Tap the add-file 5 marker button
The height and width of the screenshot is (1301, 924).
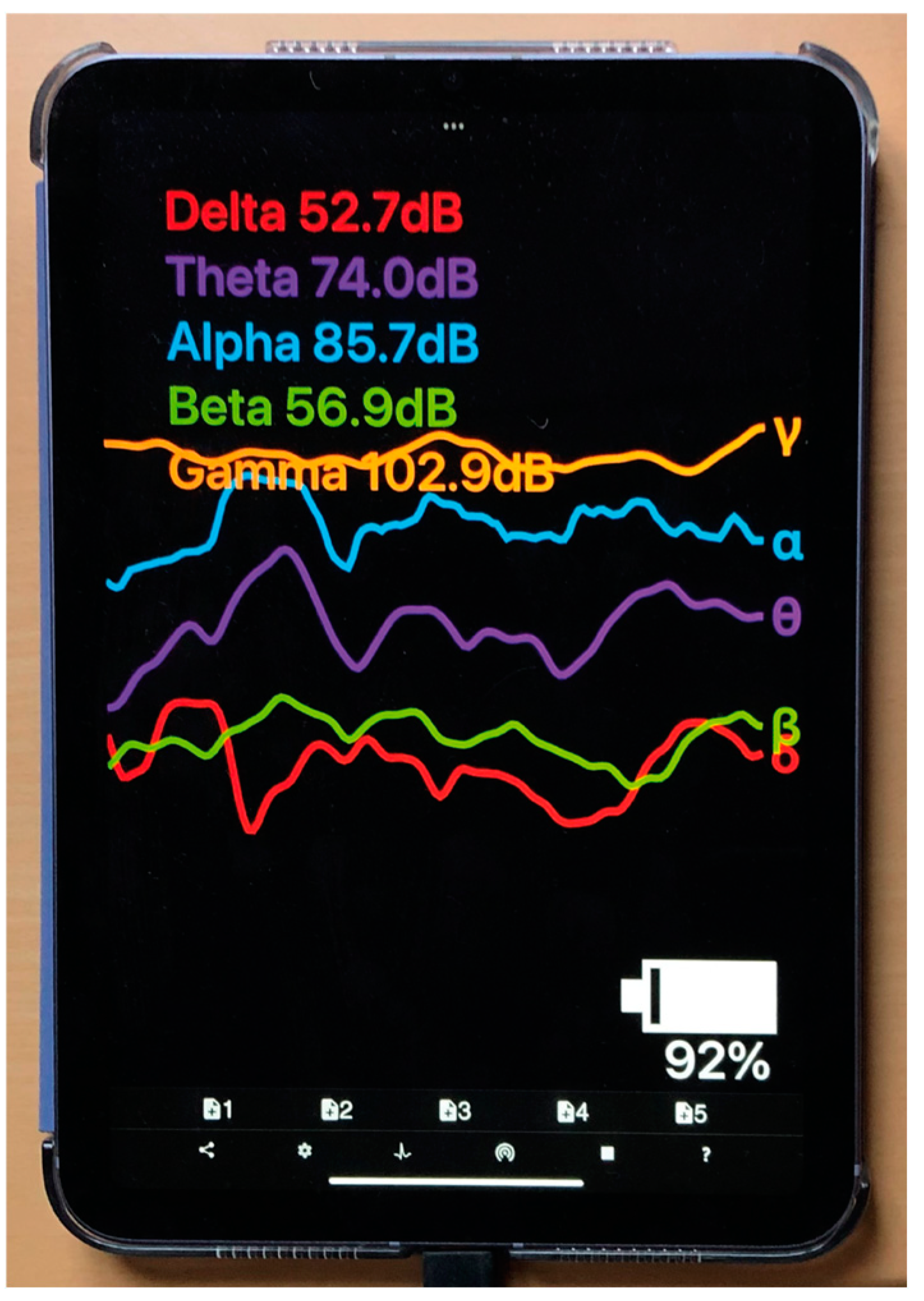tap(691, 1114)
